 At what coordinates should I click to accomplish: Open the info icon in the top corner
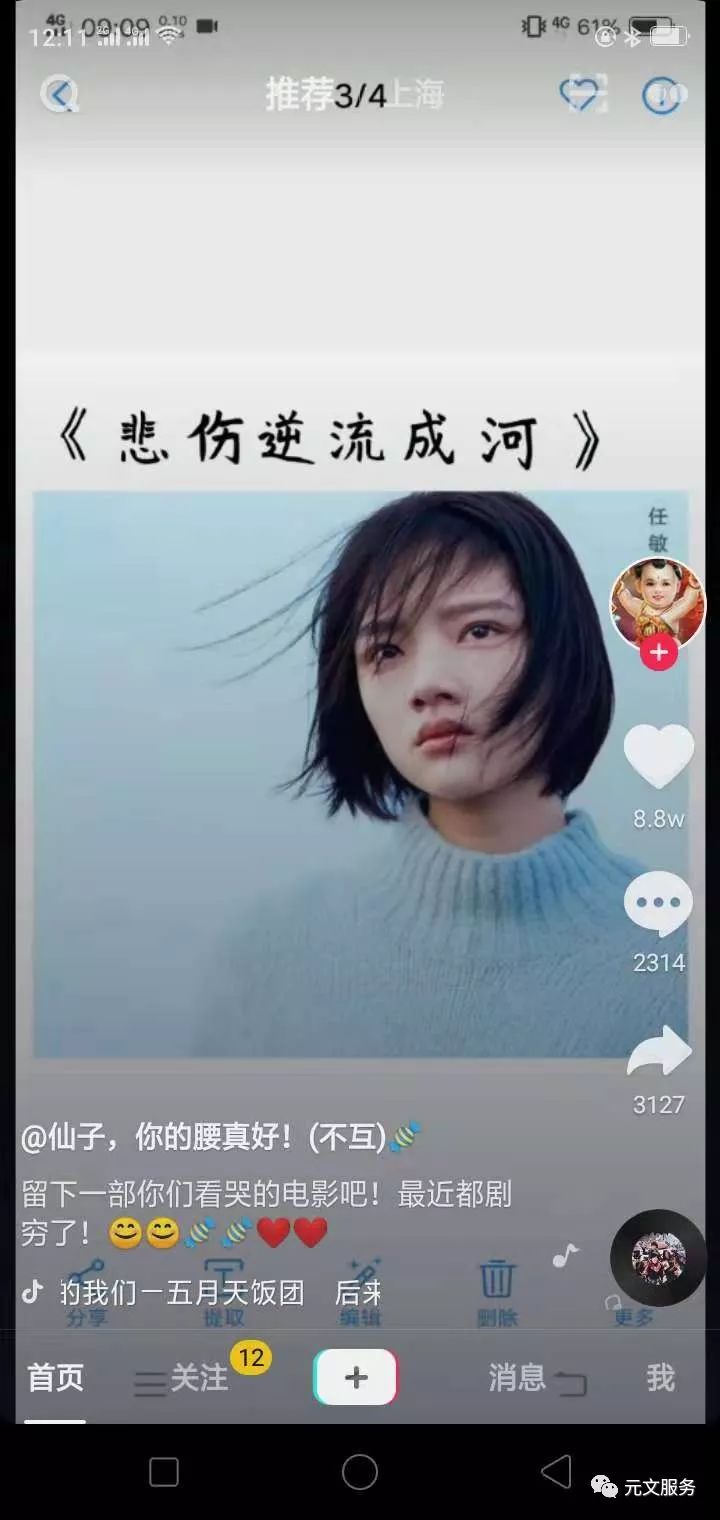point(661,95)
